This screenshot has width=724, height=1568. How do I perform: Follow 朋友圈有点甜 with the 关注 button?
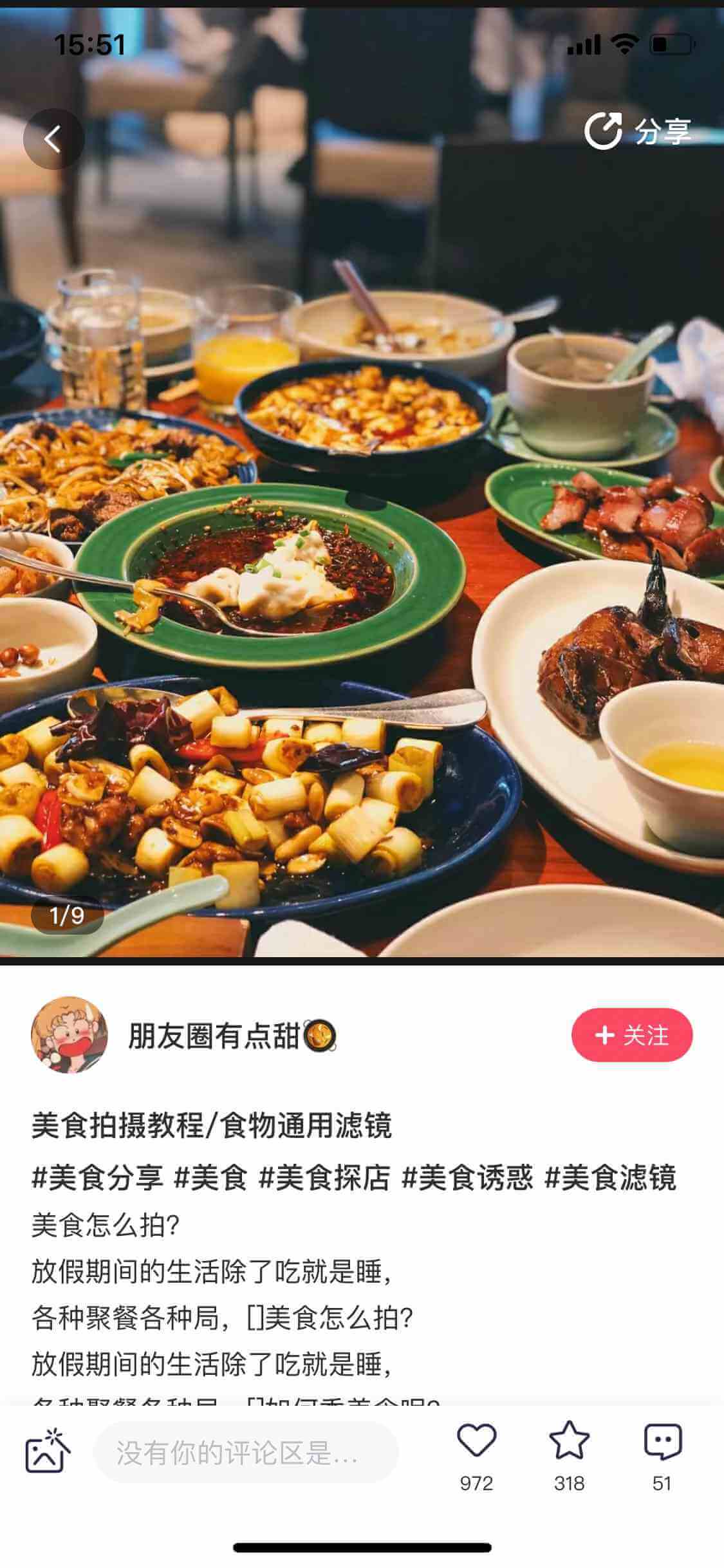631,1035
